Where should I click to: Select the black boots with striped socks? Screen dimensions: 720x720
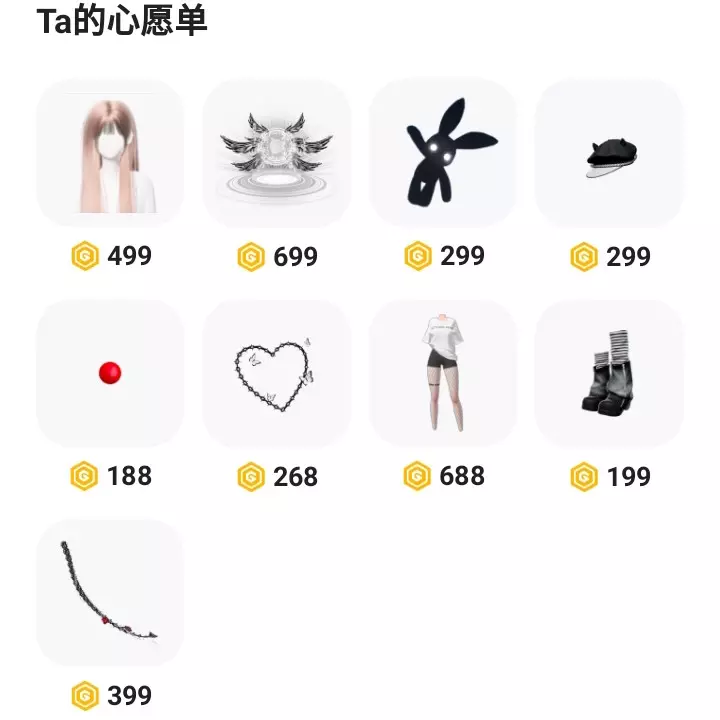pos(609,373)
